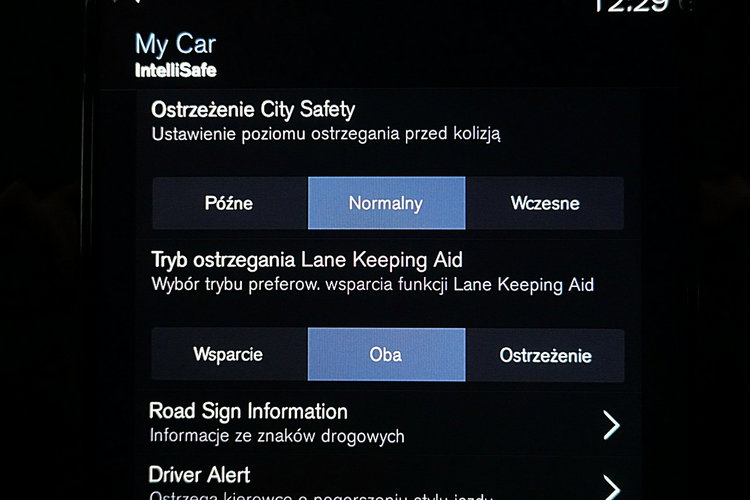
Task: Set City Safety warning to Późne
Action: (x=229, y=203)
